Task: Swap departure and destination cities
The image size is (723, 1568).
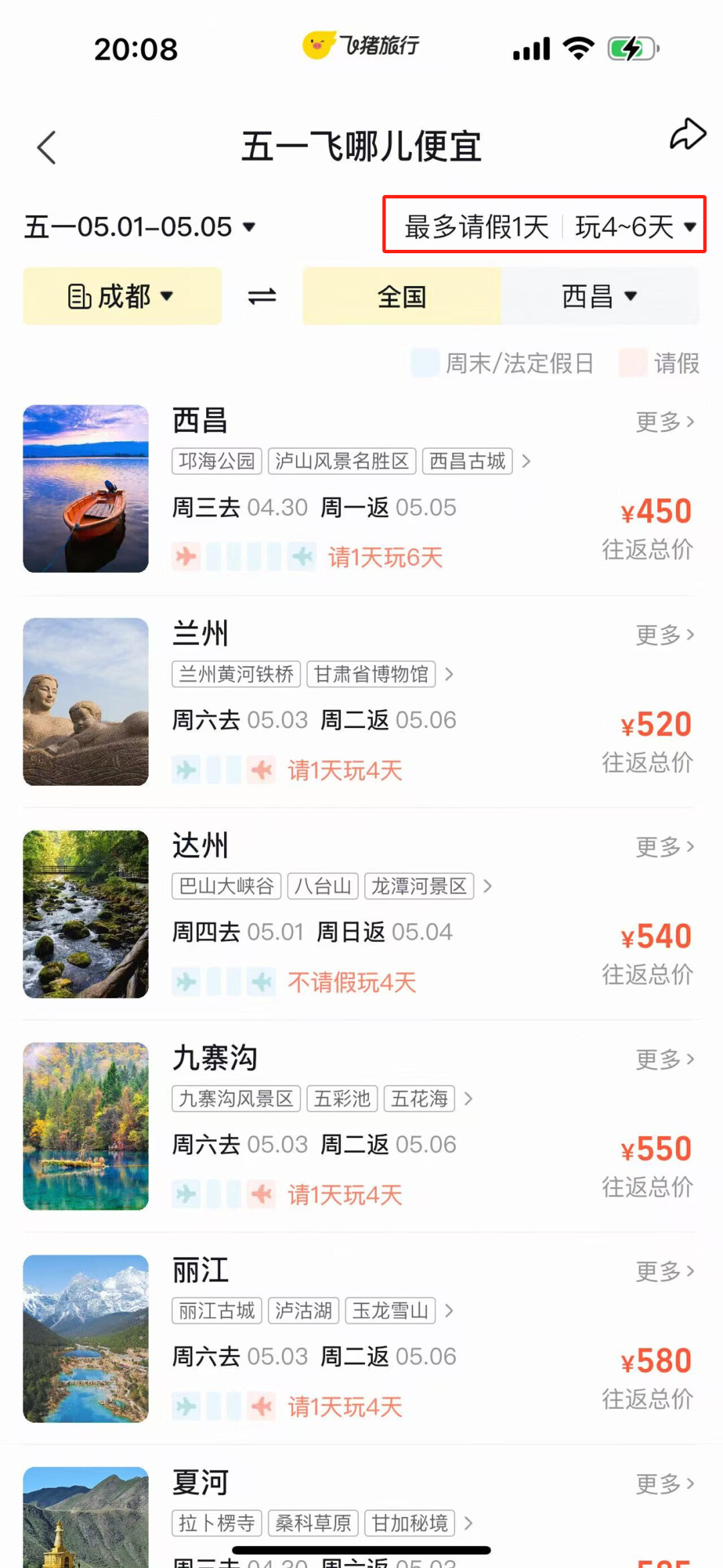Action: point(262,296)
